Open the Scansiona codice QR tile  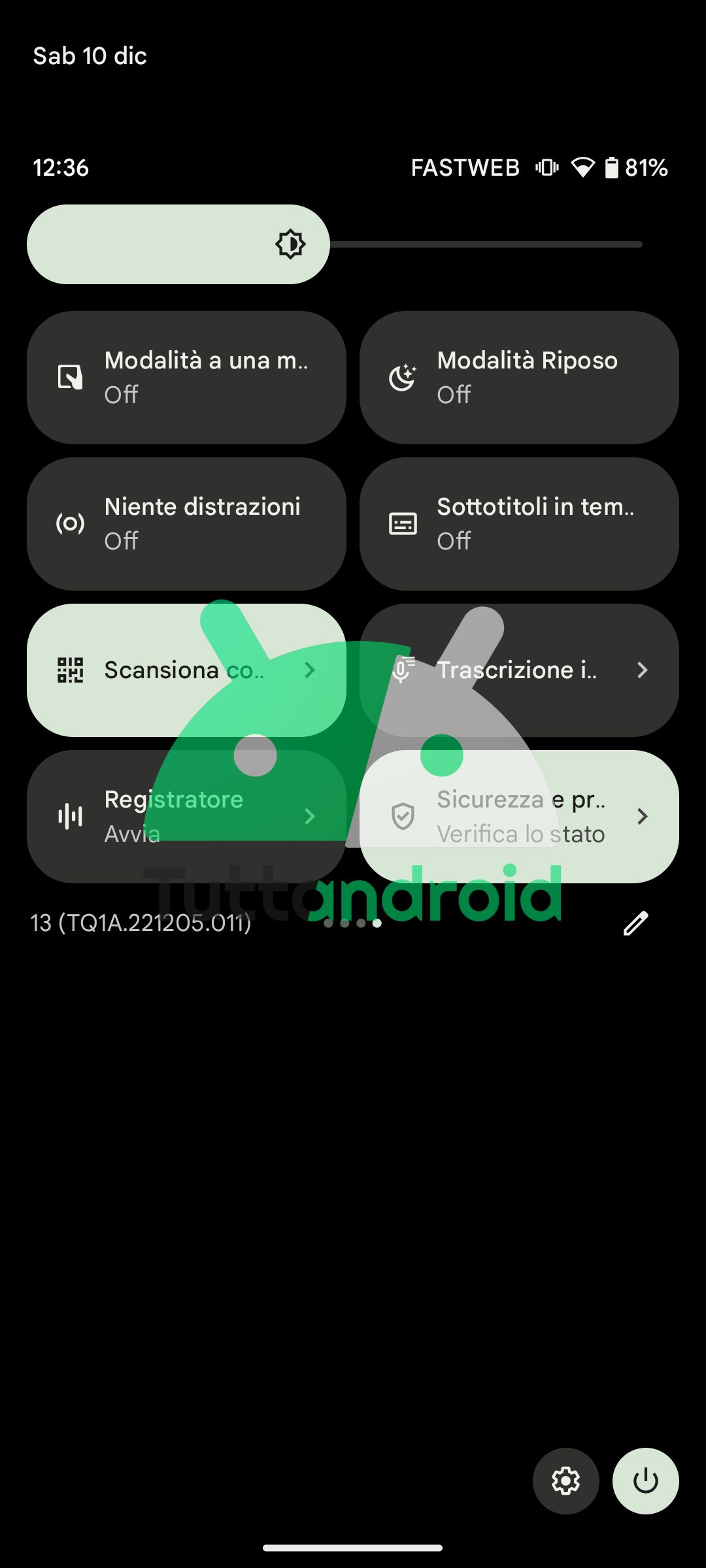(186, 670)
